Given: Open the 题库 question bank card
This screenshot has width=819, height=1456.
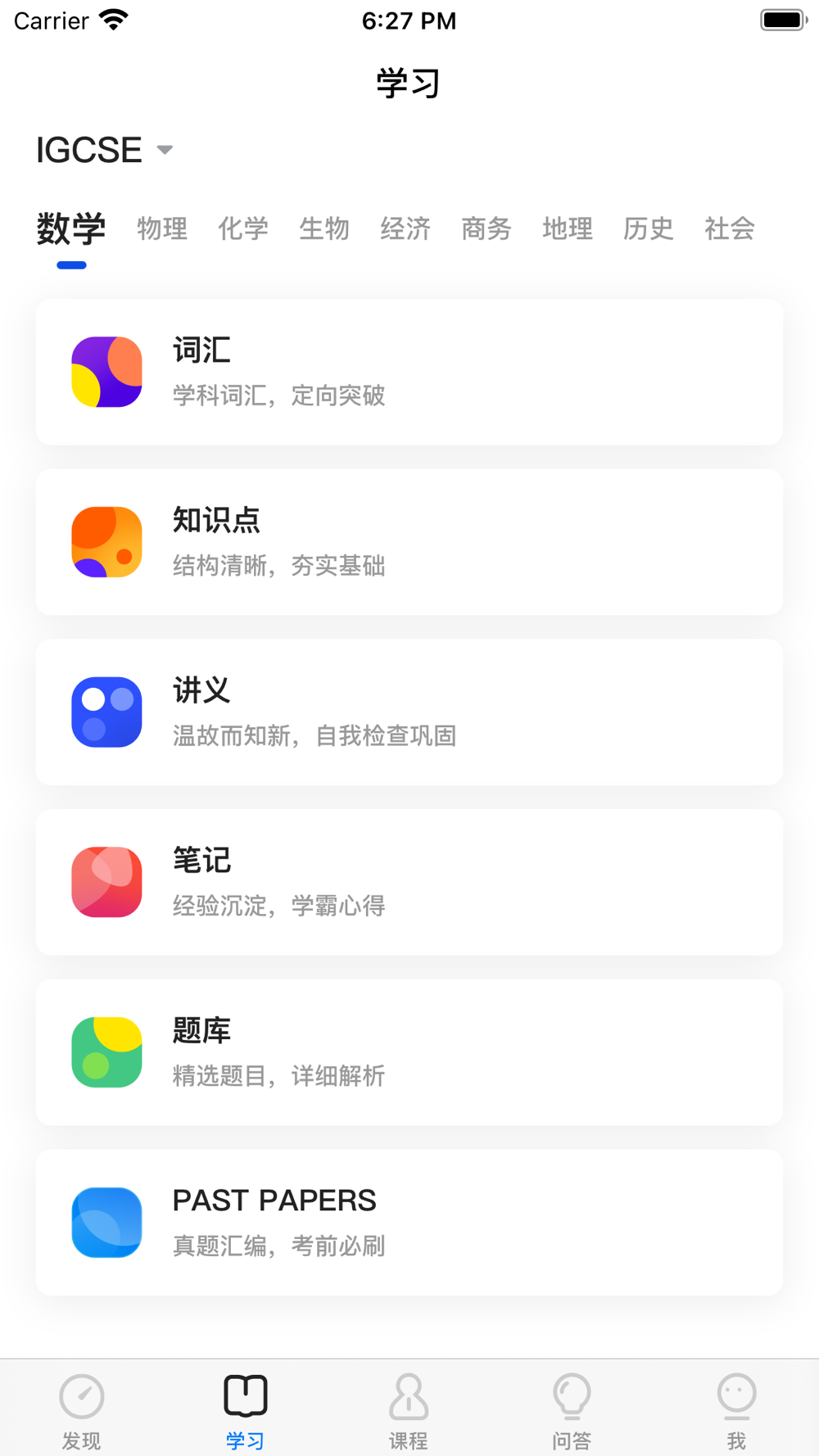Looking at the screenshot, I should (x=409, y=1052).
